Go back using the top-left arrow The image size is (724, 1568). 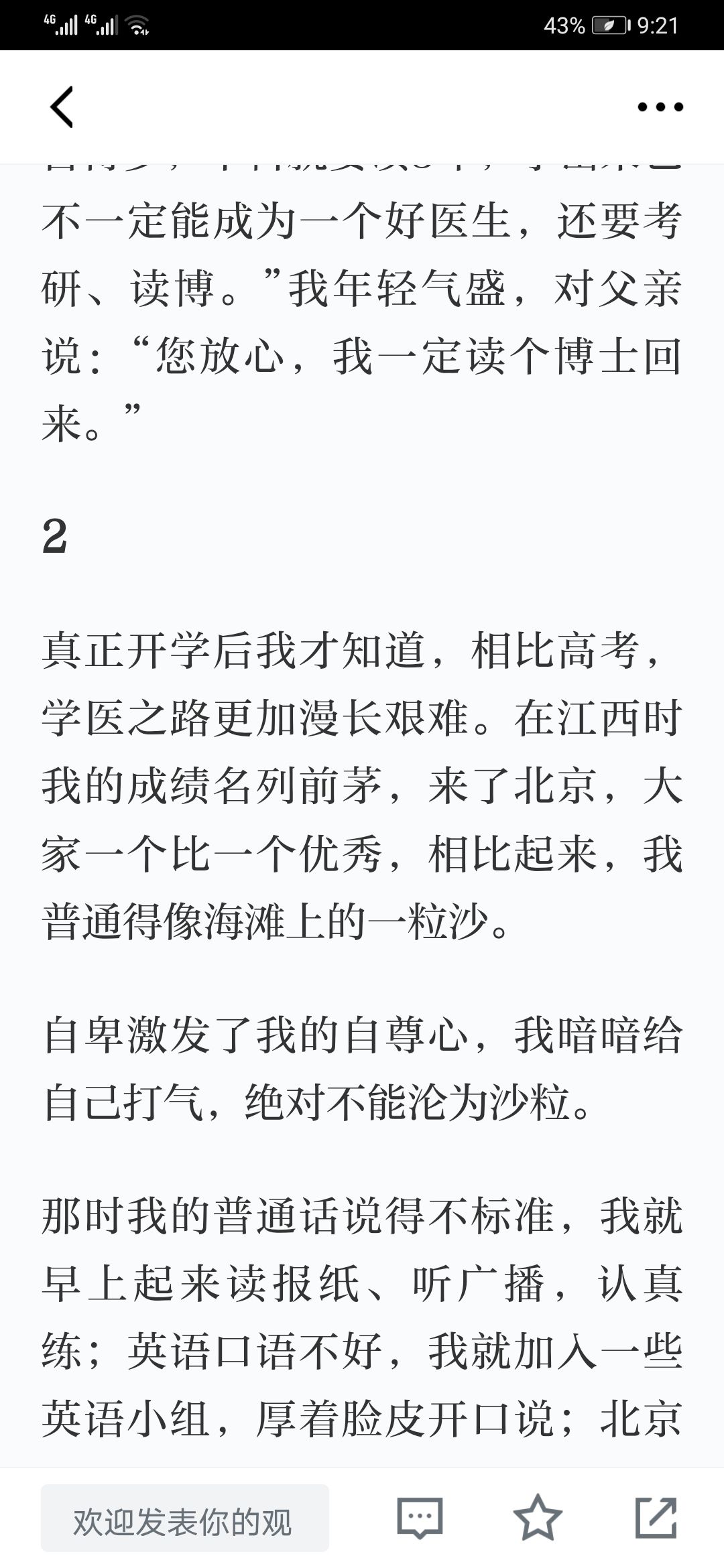pos(62,107)
